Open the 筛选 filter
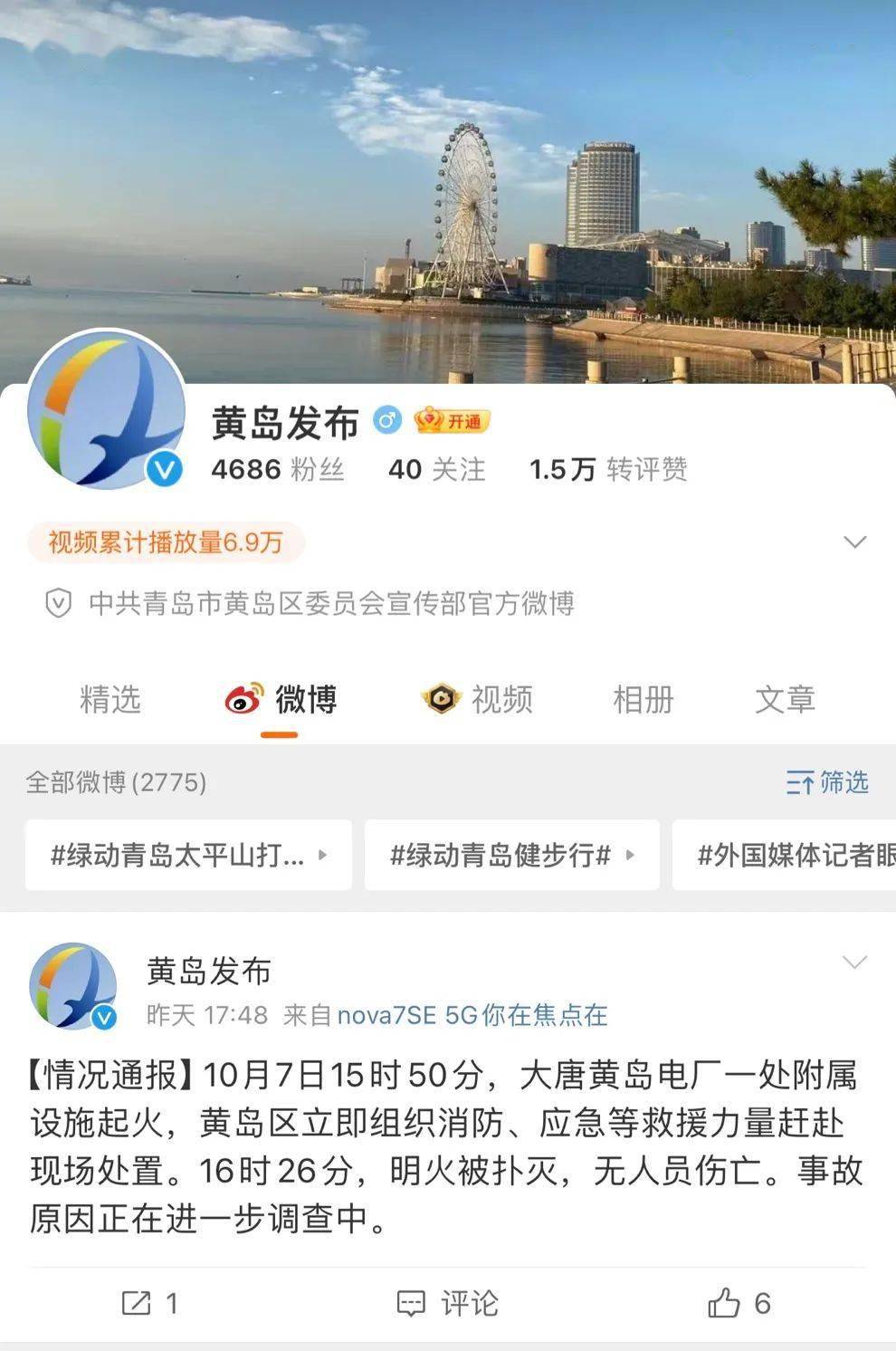Screen dimensions: 896x1351 827,782
